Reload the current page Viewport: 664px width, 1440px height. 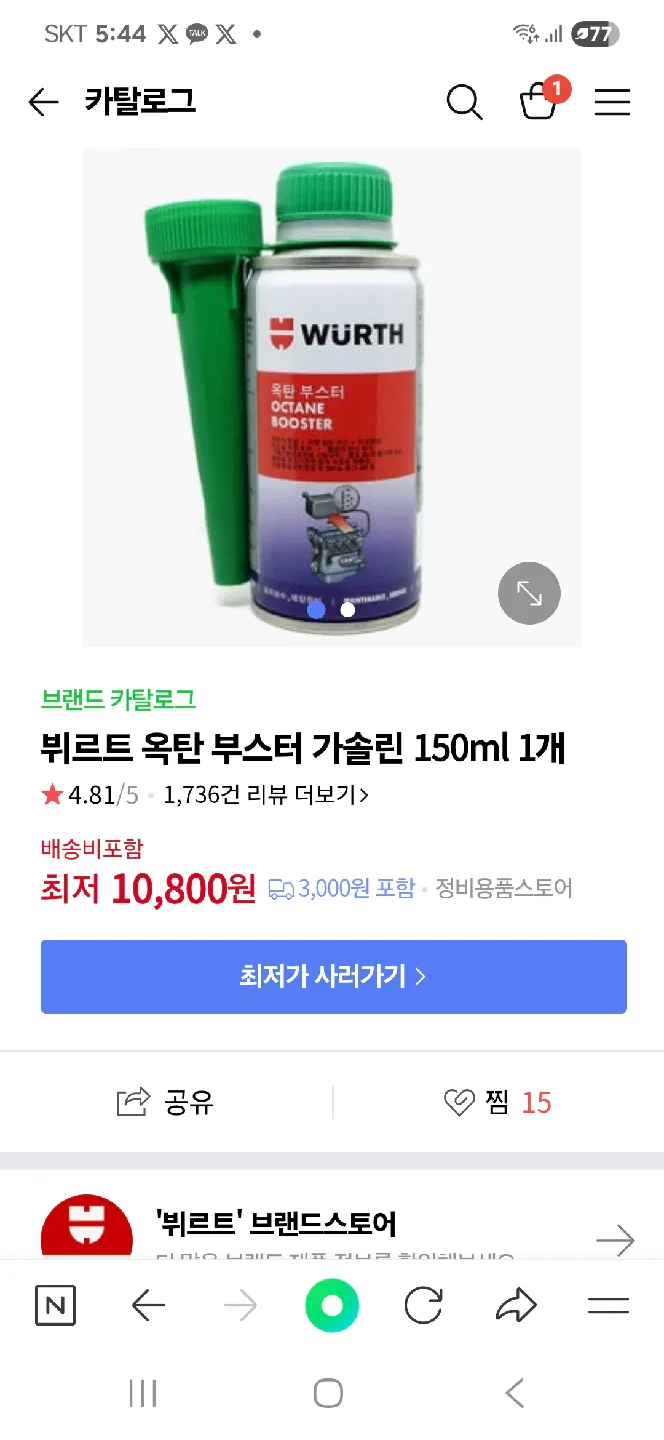[x=423, y=1306]
